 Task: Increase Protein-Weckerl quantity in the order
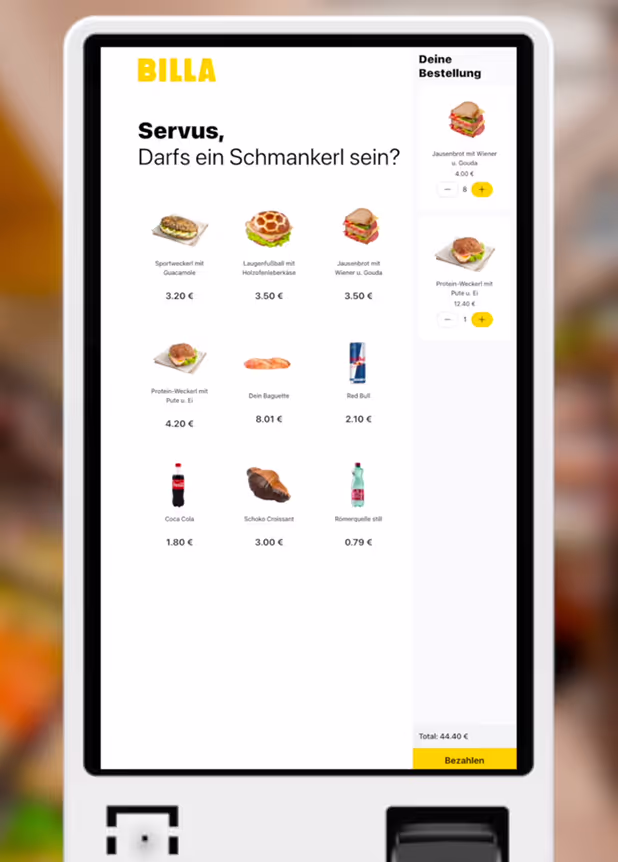pyautogui.click(x=482, y=320)
